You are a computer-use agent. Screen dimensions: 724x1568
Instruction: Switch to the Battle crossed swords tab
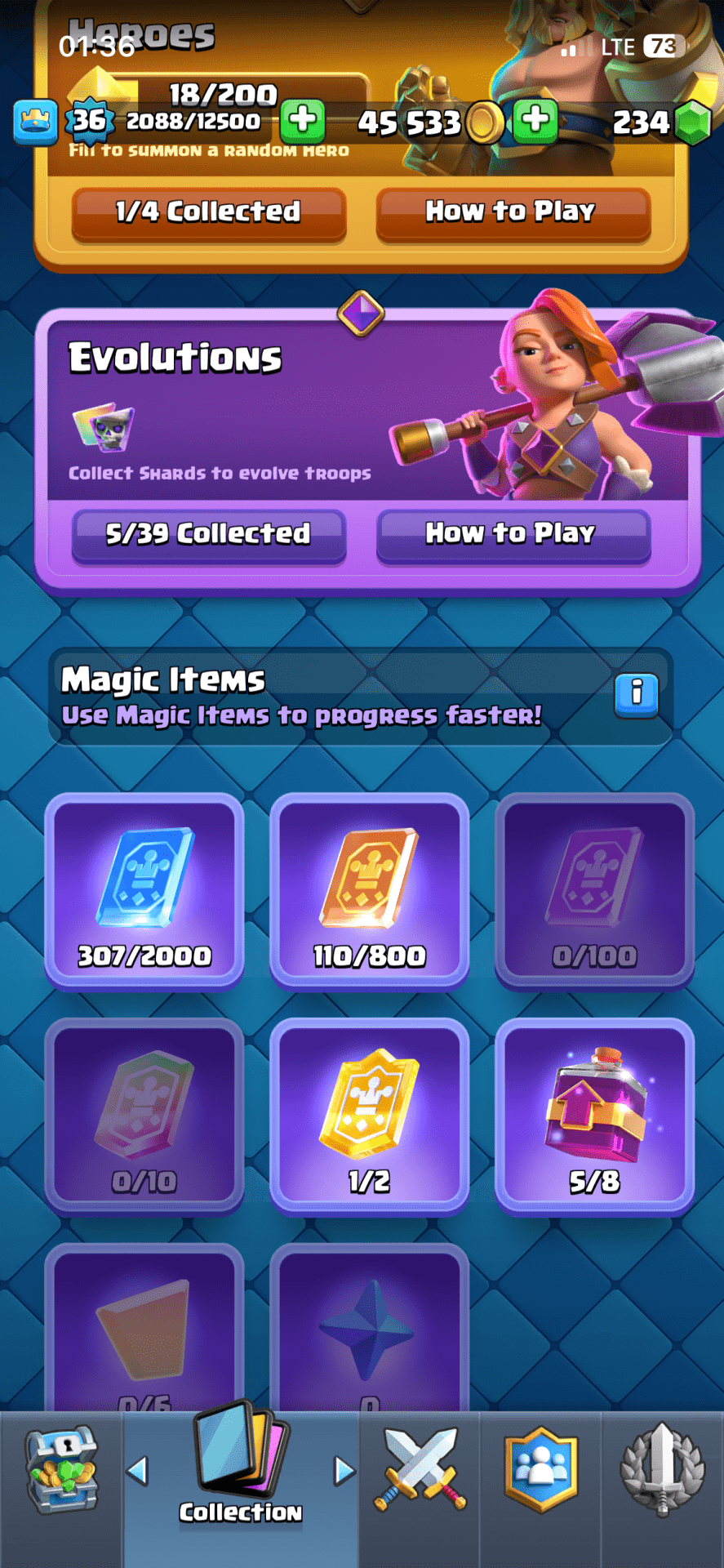click(x=420, y=1470)
